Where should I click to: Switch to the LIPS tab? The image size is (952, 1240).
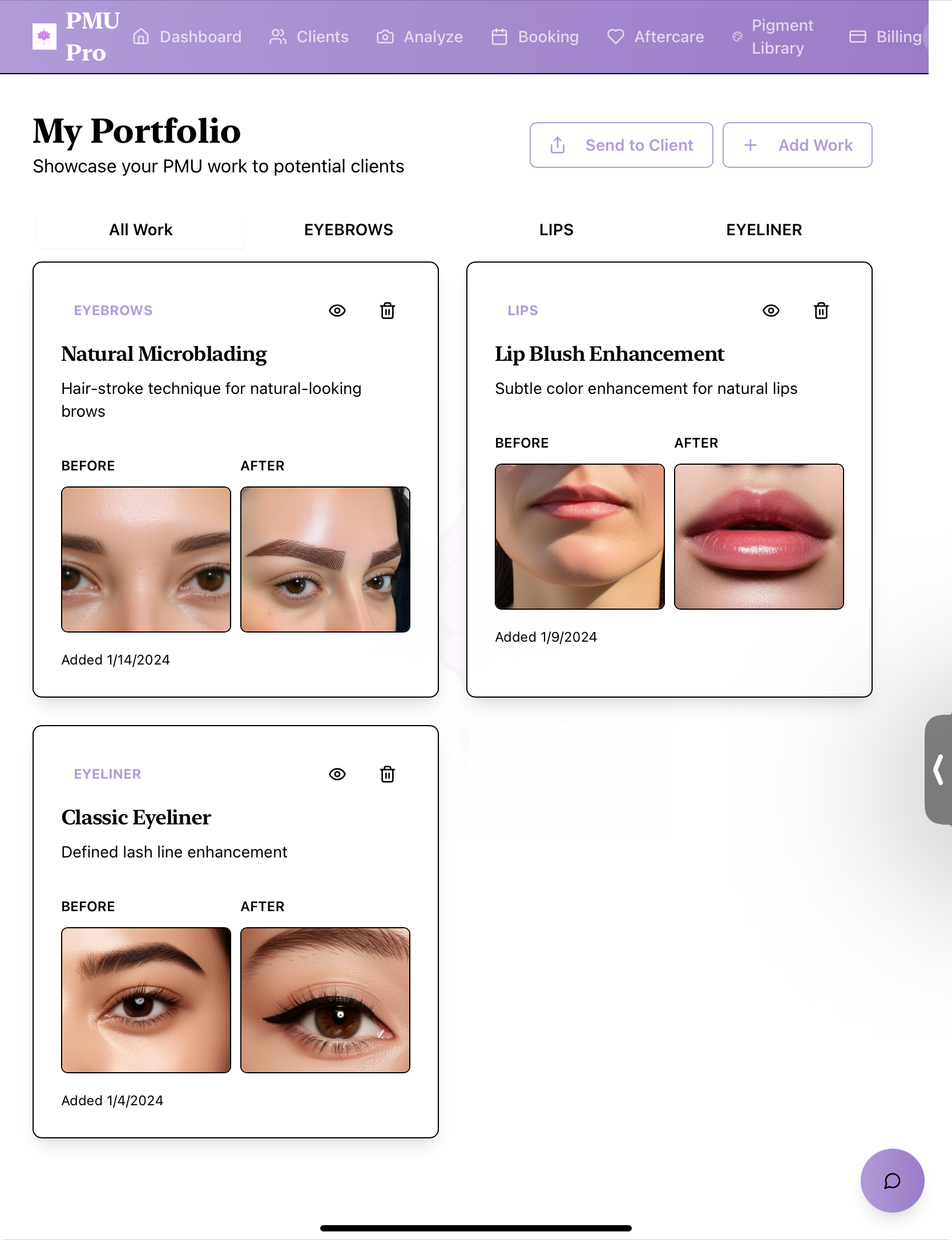[x=556, y=230]
